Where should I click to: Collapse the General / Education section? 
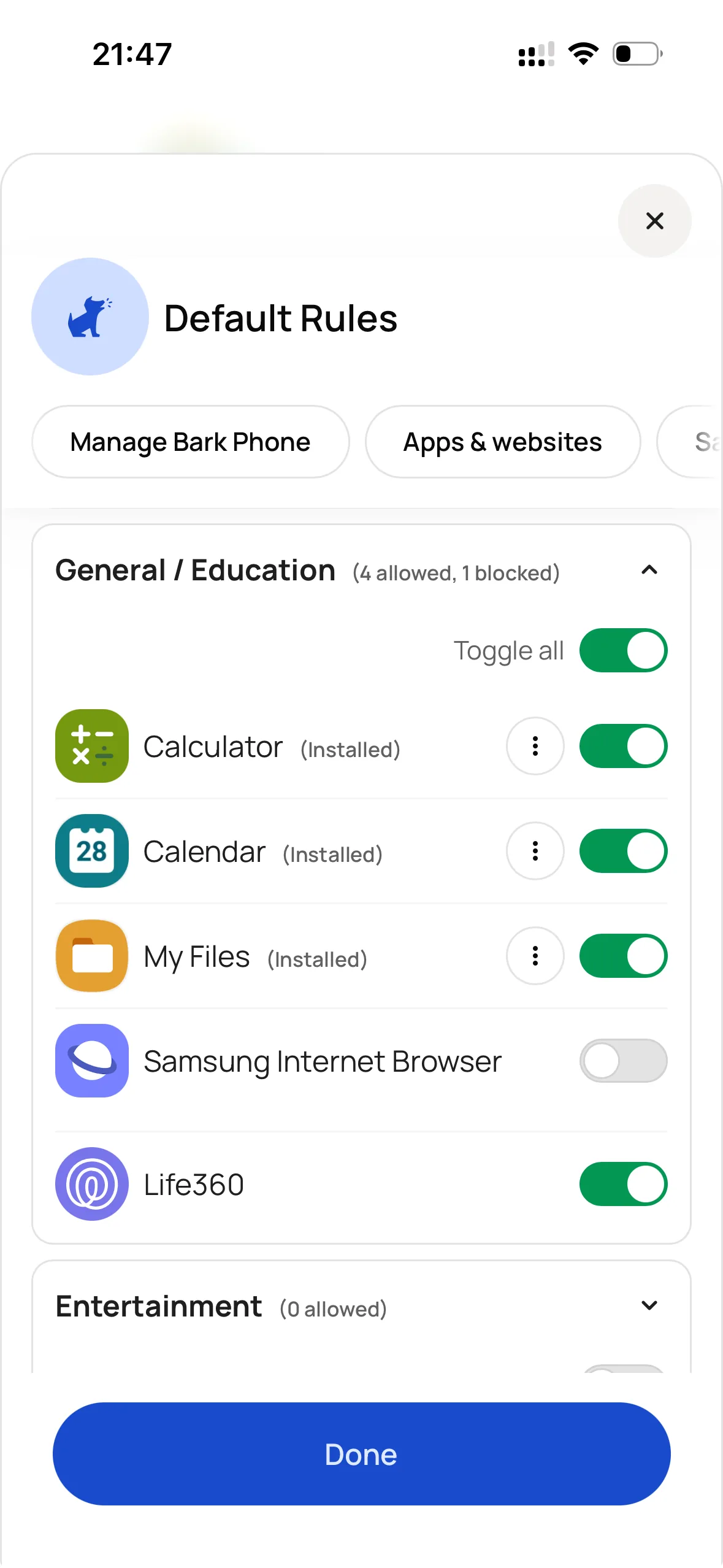pos(649,570)
